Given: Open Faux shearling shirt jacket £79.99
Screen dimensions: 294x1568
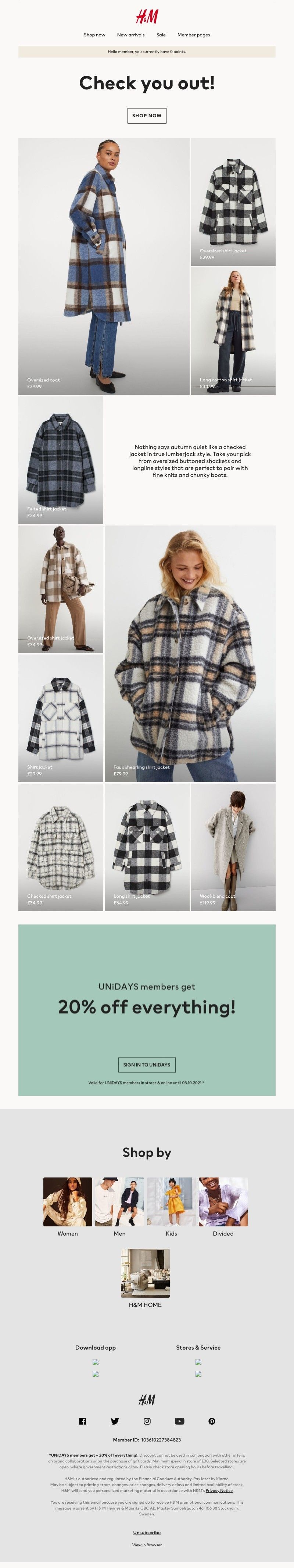Looking at the screenshot, I should (x=190, y=654).
